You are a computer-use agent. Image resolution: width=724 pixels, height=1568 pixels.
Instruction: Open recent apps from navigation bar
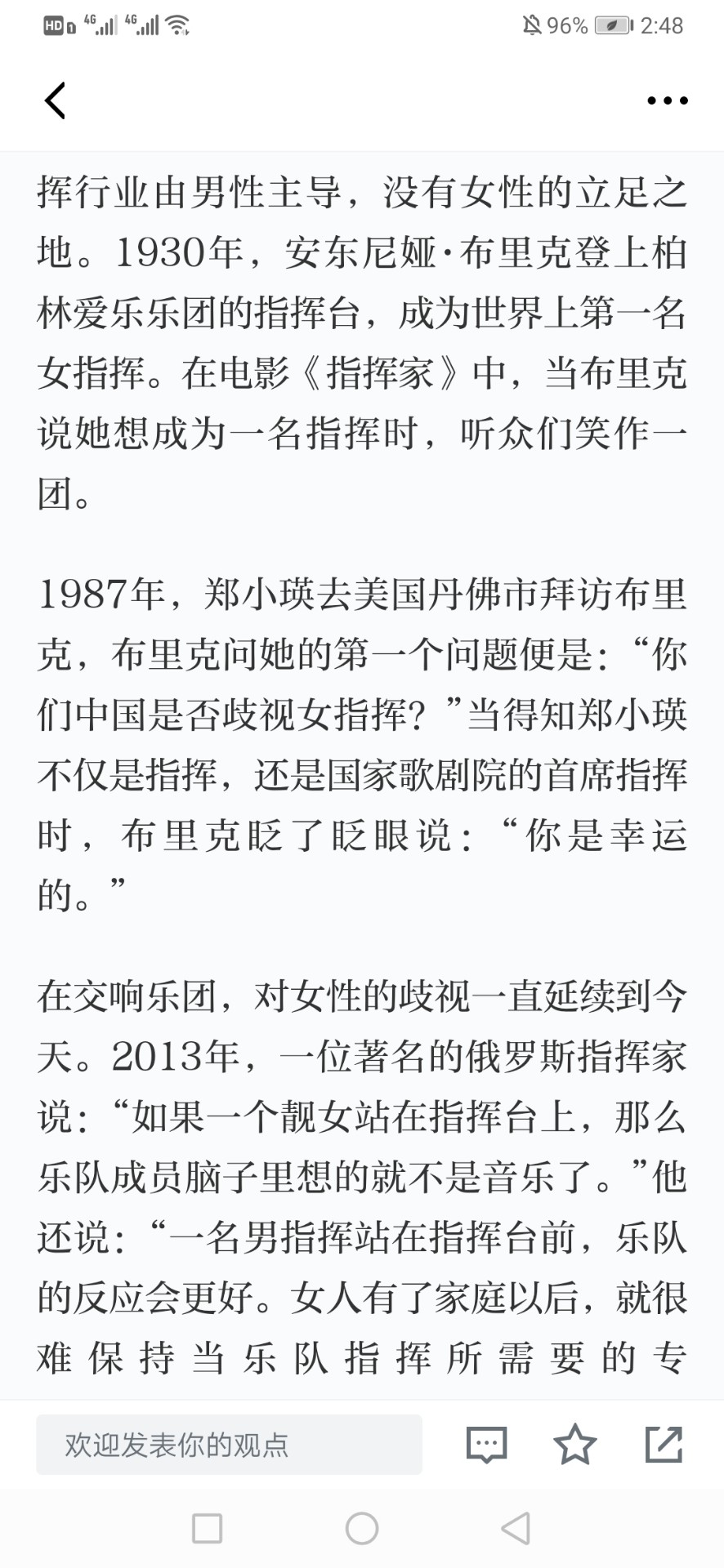(207, 1528)
